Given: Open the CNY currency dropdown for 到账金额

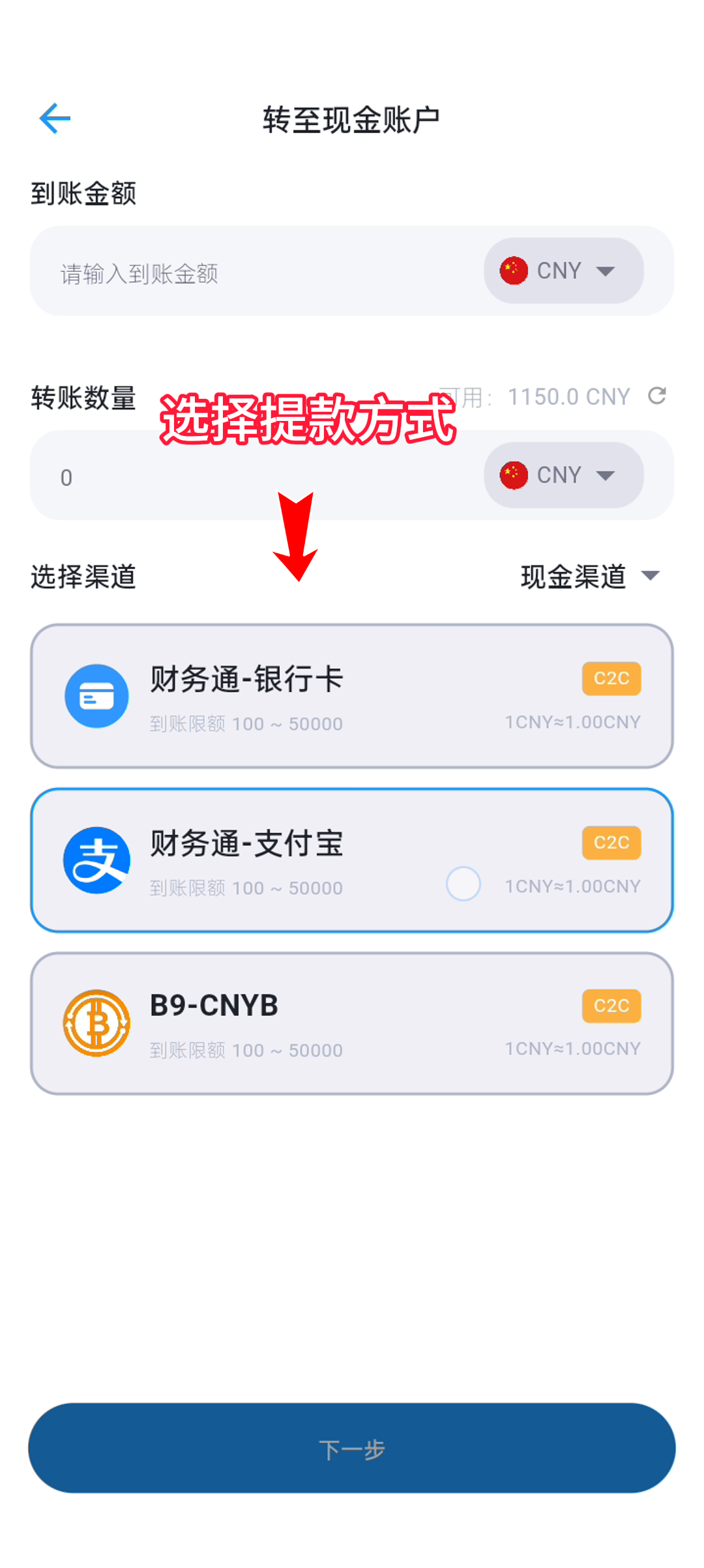Looking at the screenshot, I should 563,271.
